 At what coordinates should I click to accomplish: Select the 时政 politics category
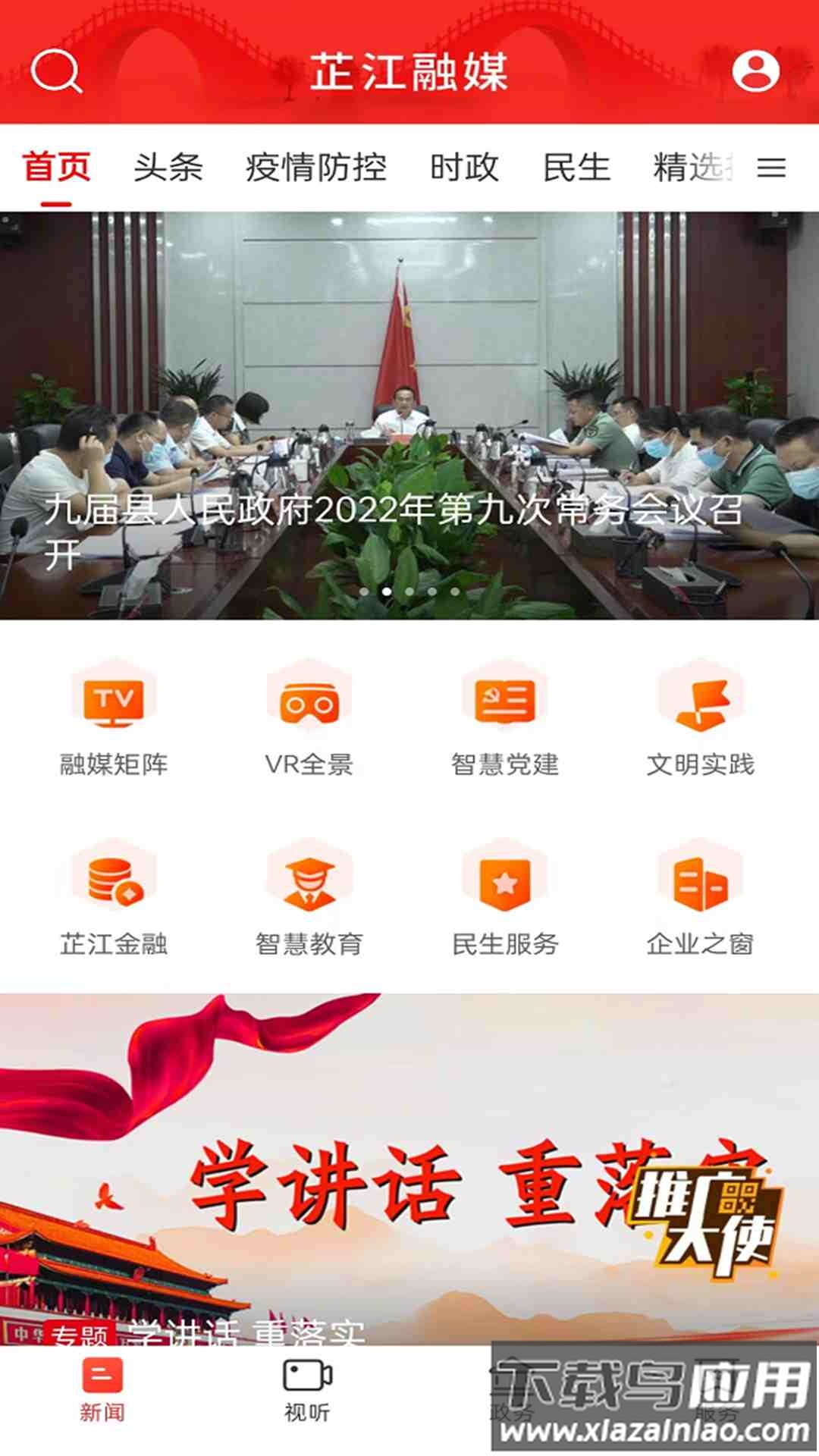(465, 168)
